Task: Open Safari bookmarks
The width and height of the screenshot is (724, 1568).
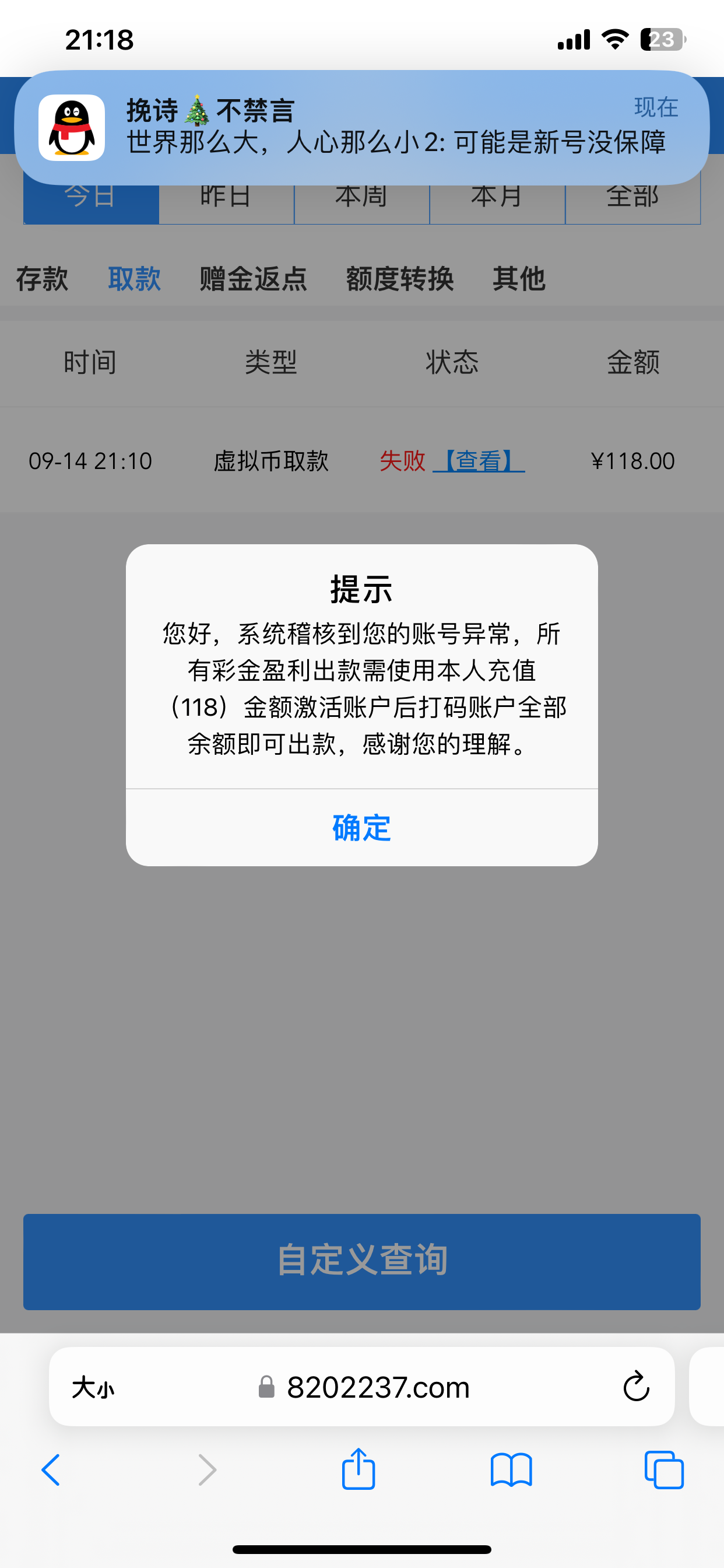Action: click(511, 1470)
